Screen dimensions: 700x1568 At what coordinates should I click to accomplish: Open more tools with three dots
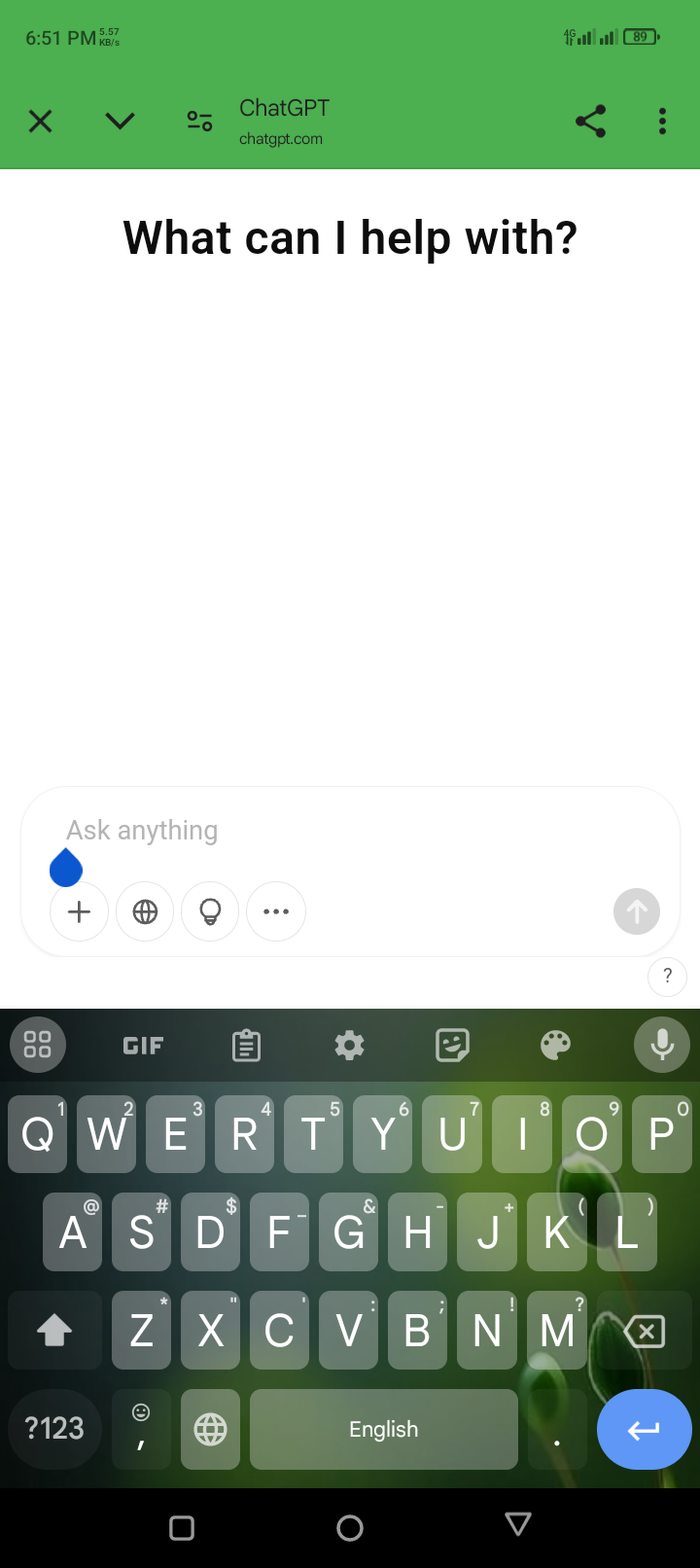coord(276,911)
